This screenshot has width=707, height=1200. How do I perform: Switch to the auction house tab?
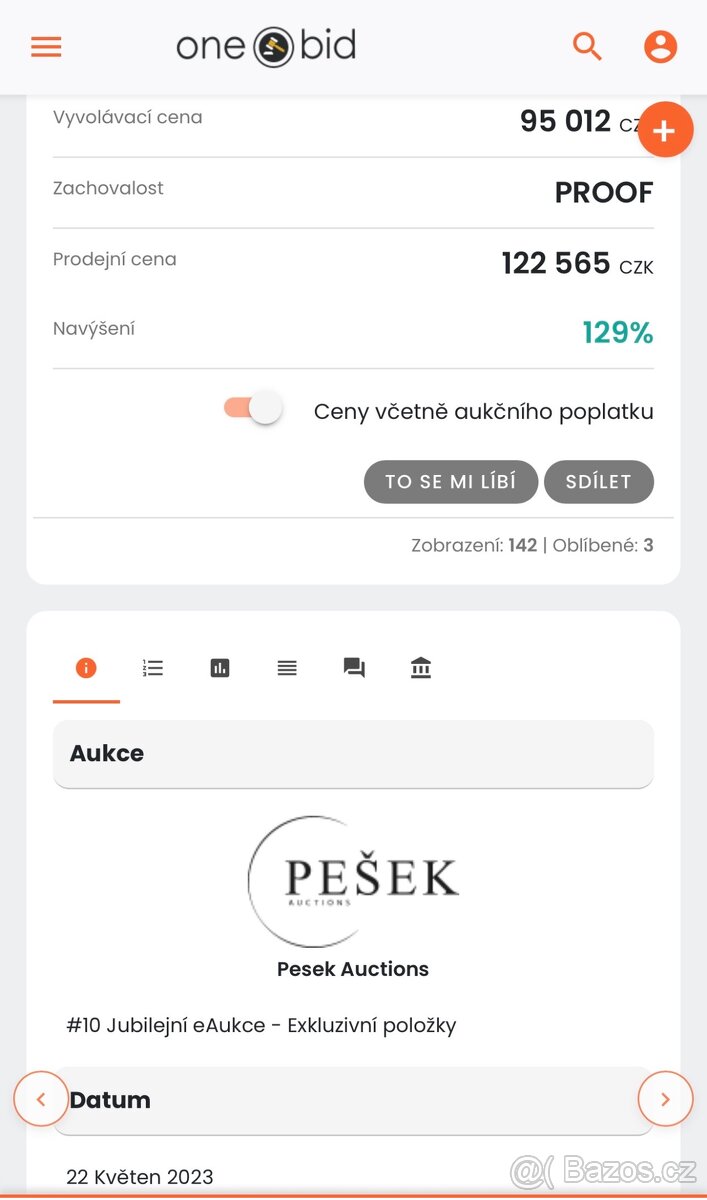pos(421,668)
